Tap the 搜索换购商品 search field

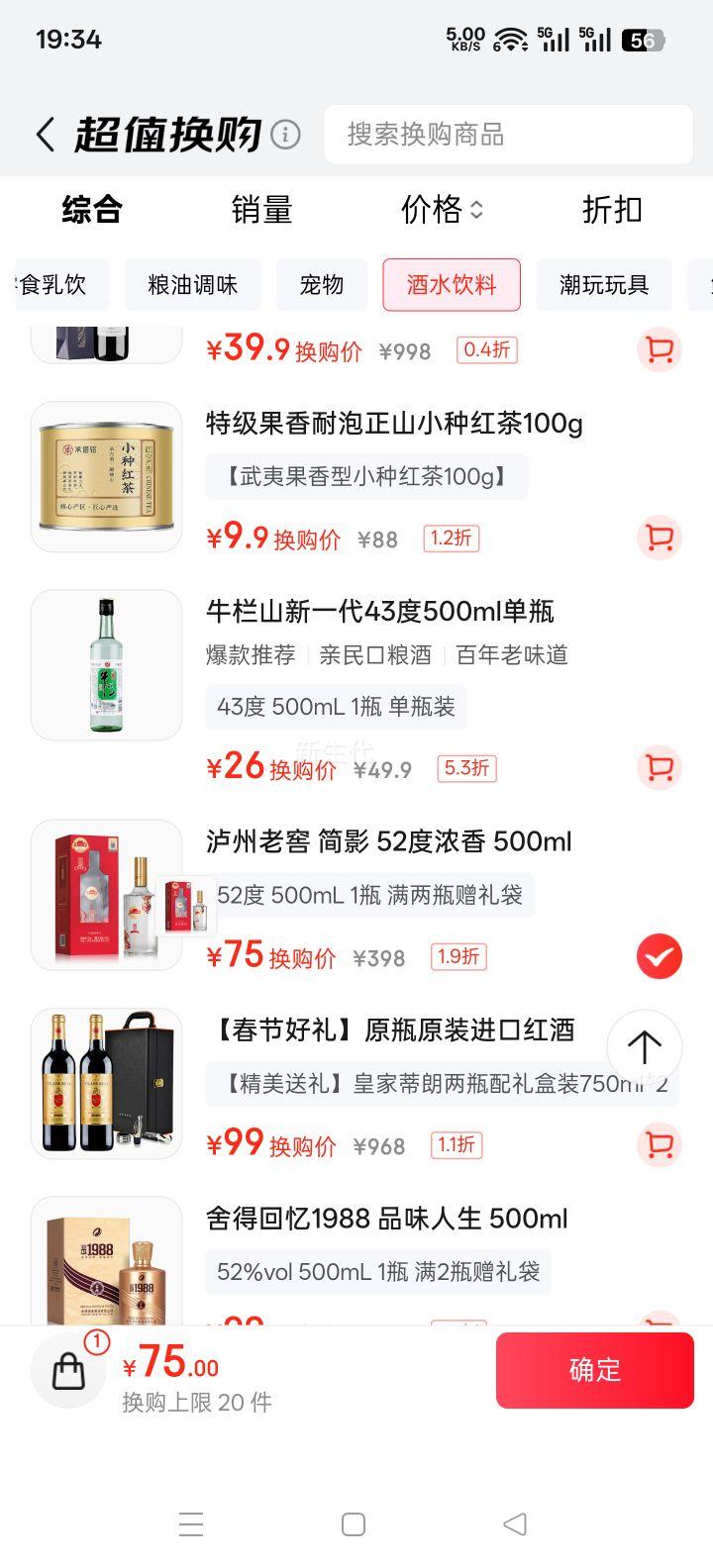coord(507,134)
